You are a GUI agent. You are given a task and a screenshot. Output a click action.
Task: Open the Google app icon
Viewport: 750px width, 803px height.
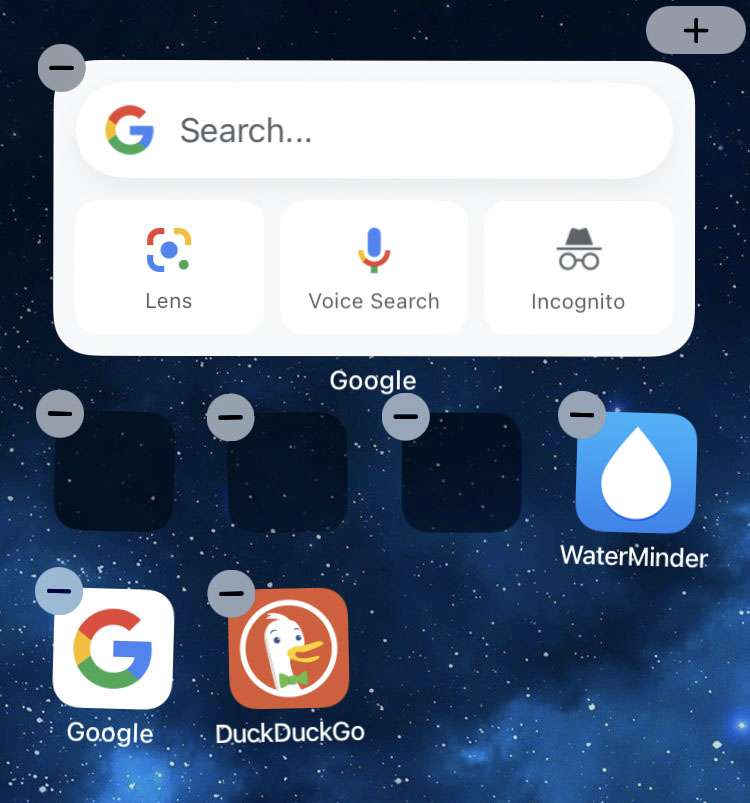[x=113, y=649]
